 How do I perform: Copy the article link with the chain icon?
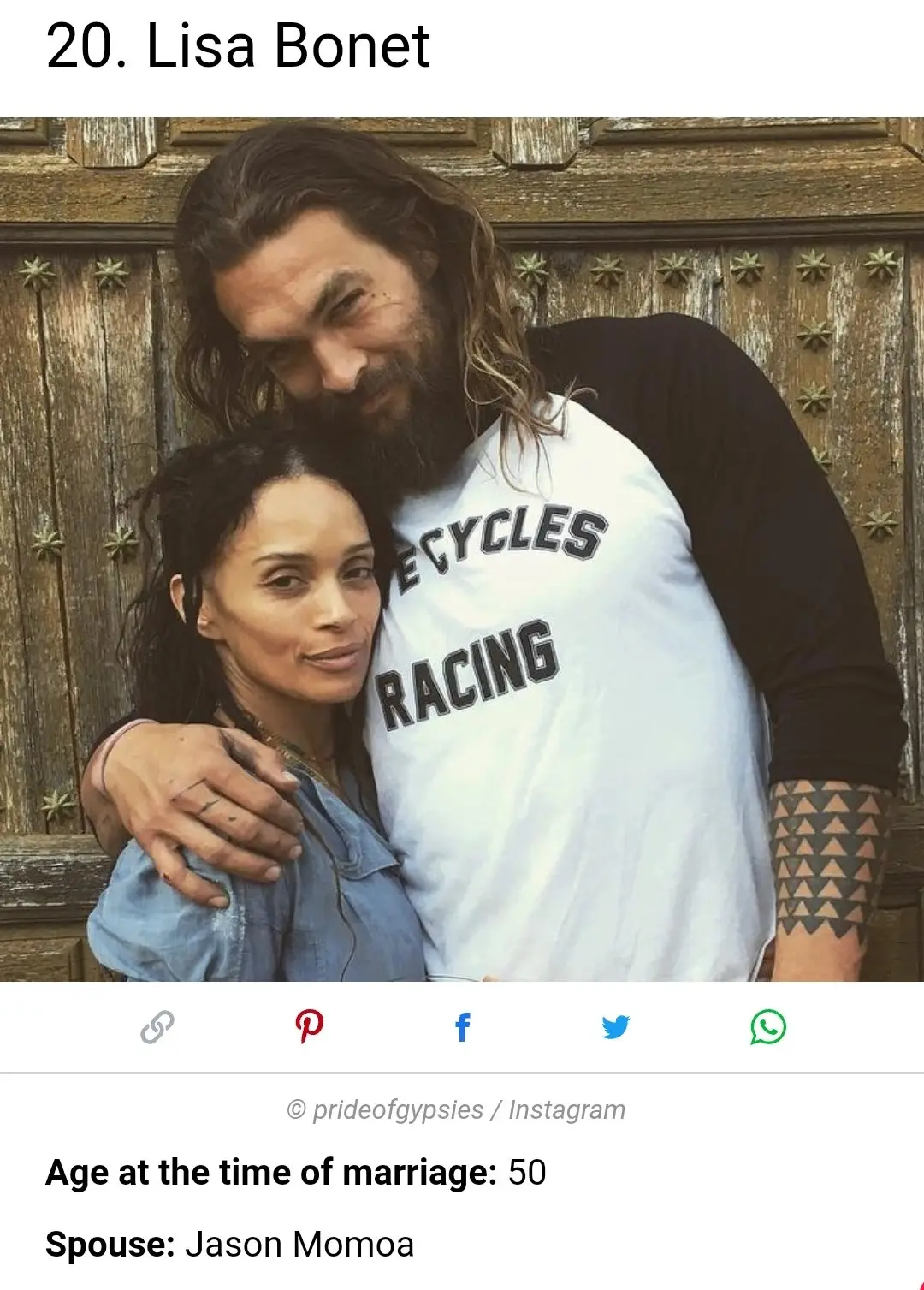157,1026
